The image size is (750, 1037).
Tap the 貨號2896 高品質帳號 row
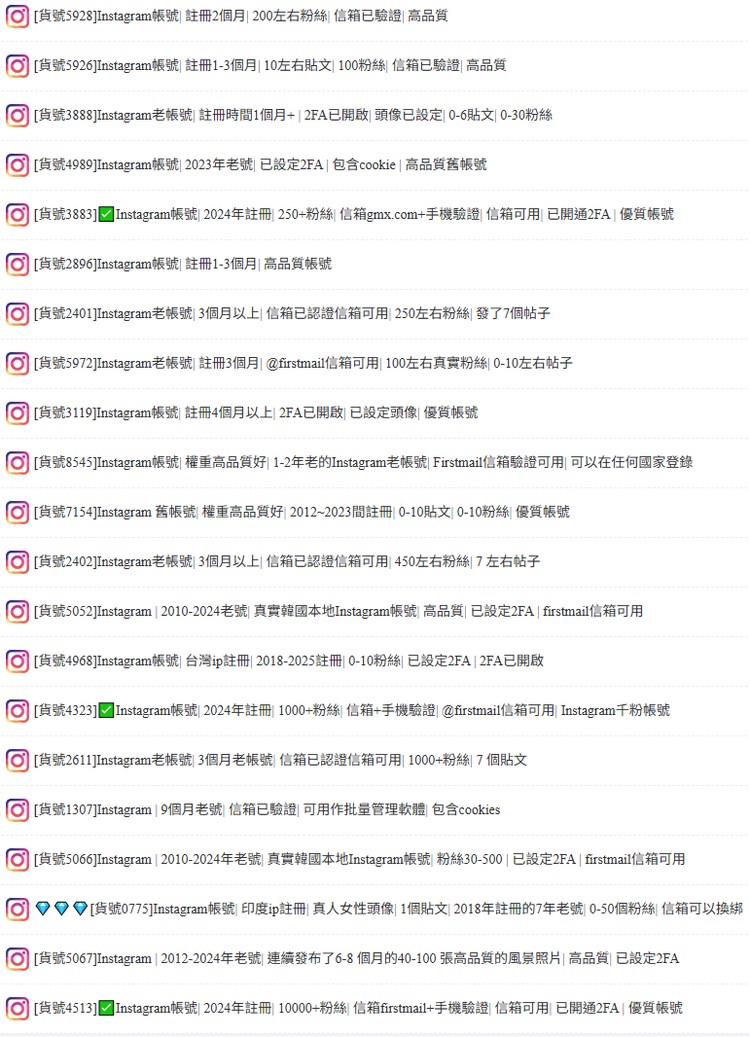click(182, 264)
